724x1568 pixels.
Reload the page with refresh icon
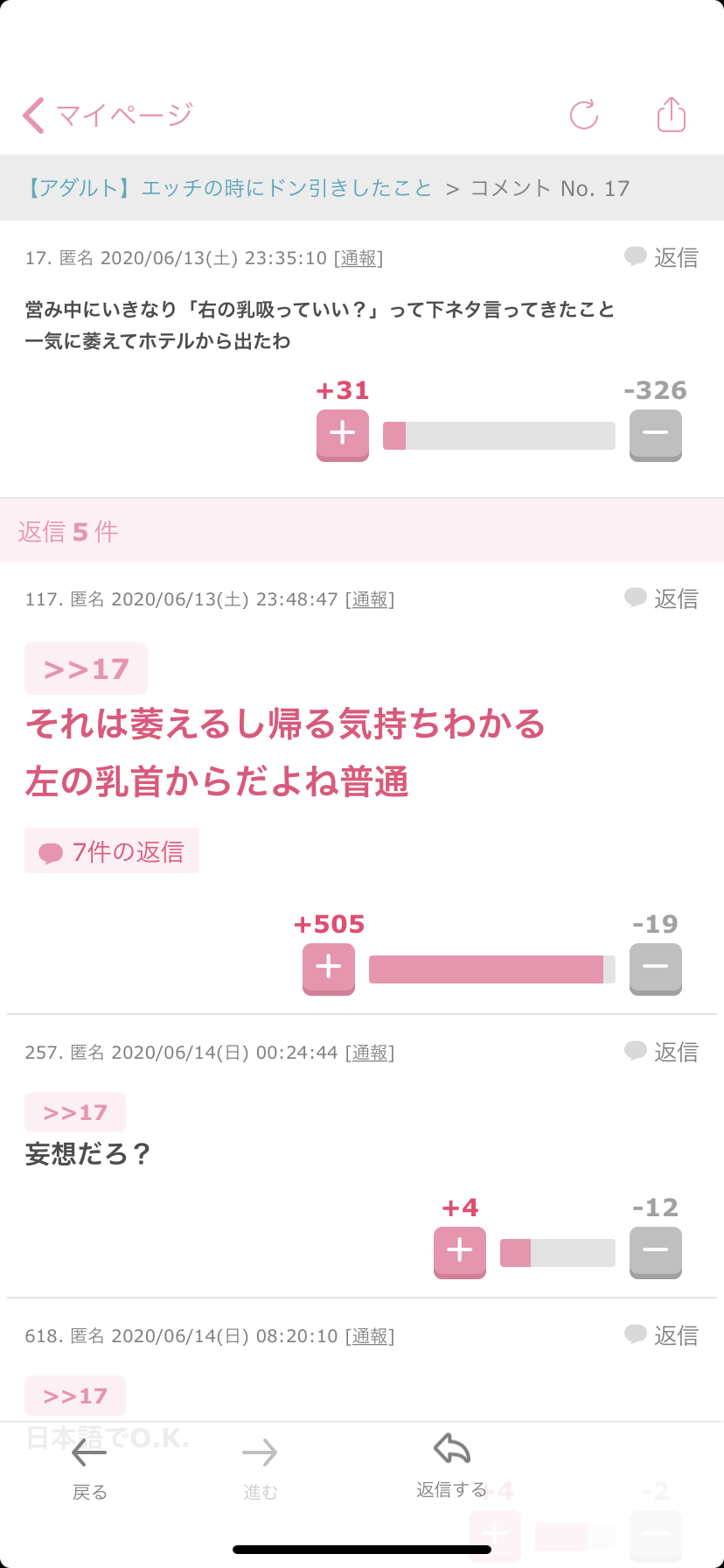tap(584, 115)
